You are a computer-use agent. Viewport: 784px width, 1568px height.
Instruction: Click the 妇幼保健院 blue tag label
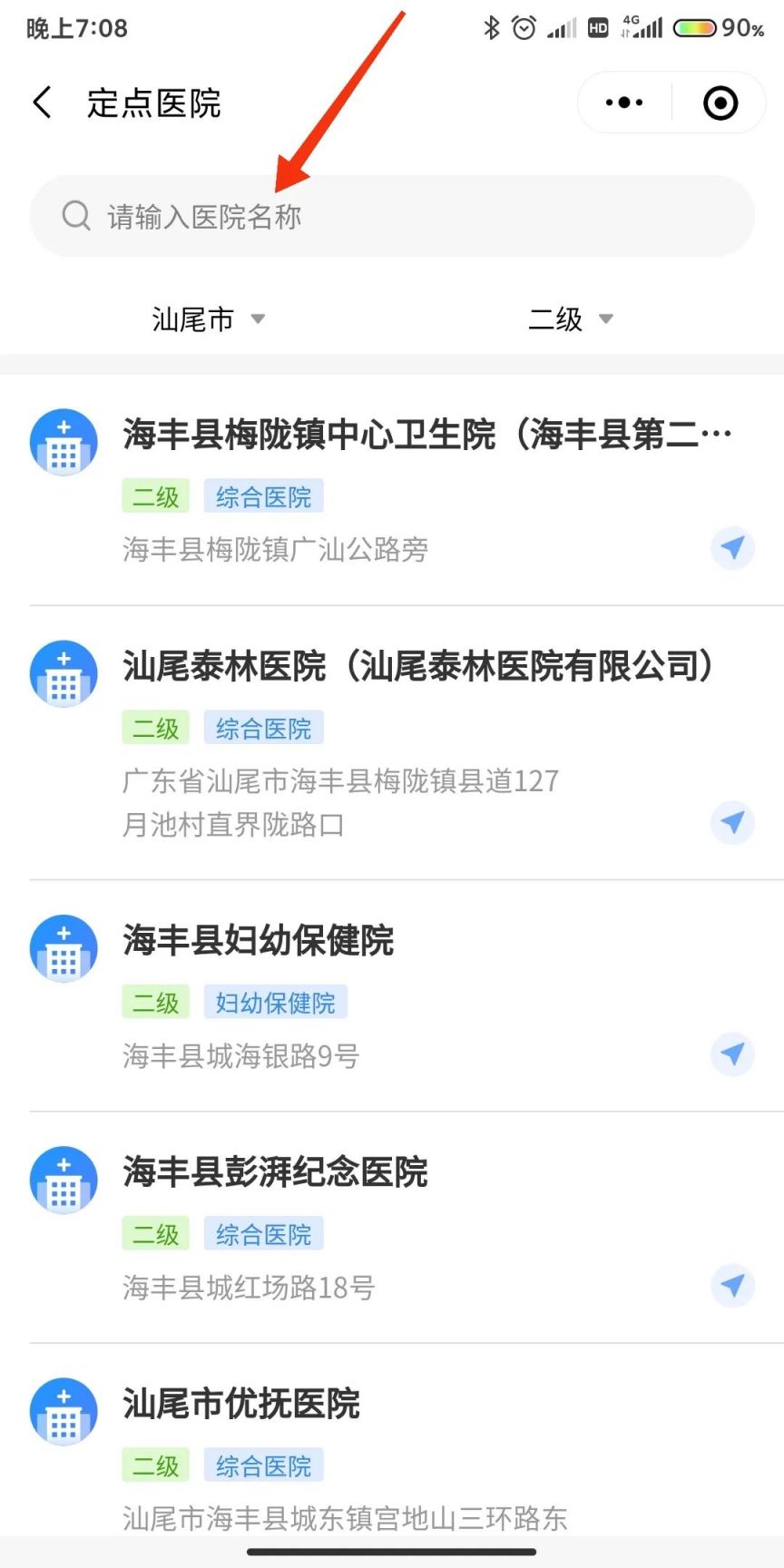coord(275,1002)
